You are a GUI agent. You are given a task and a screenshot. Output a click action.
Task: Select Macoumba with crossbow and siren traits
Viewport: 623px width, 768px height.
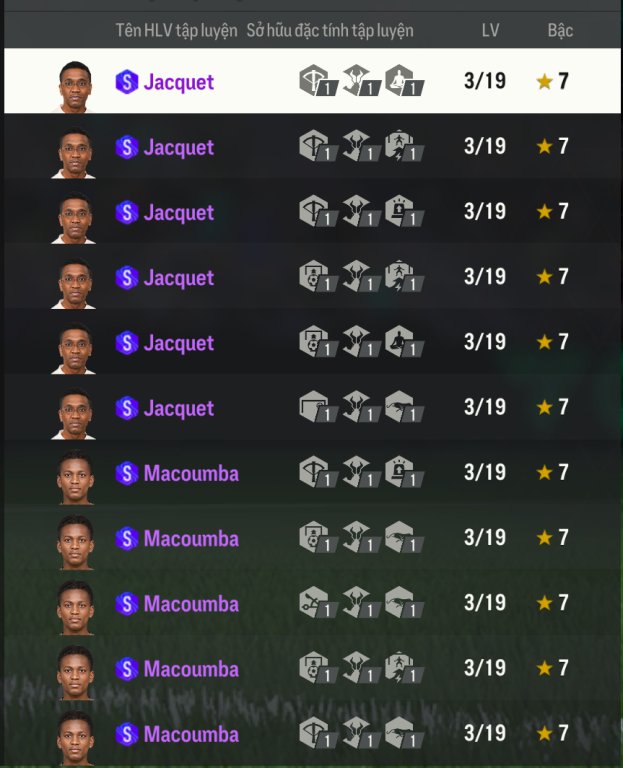pos(312,472)
